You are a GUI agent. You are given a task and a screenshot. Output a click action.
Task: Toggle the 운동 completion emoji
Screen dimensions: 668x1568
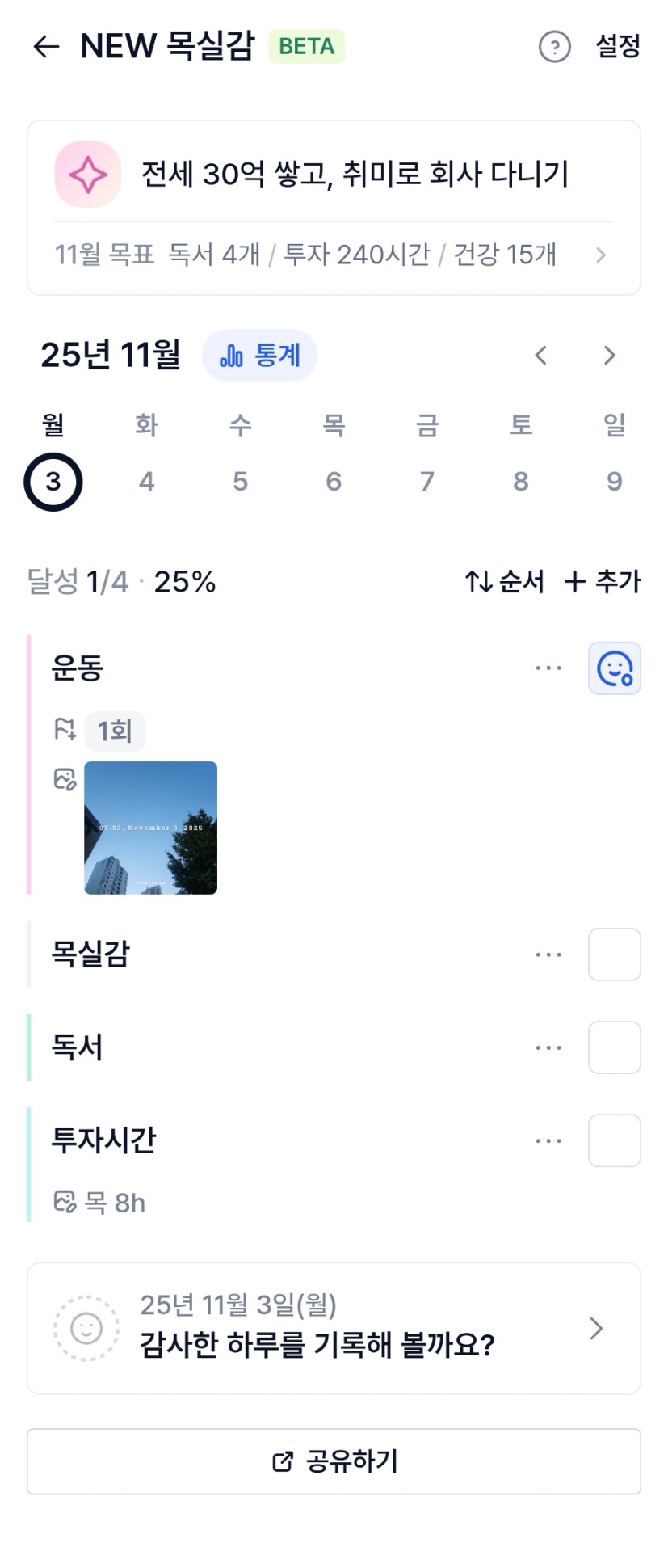(x=614, y=668)
